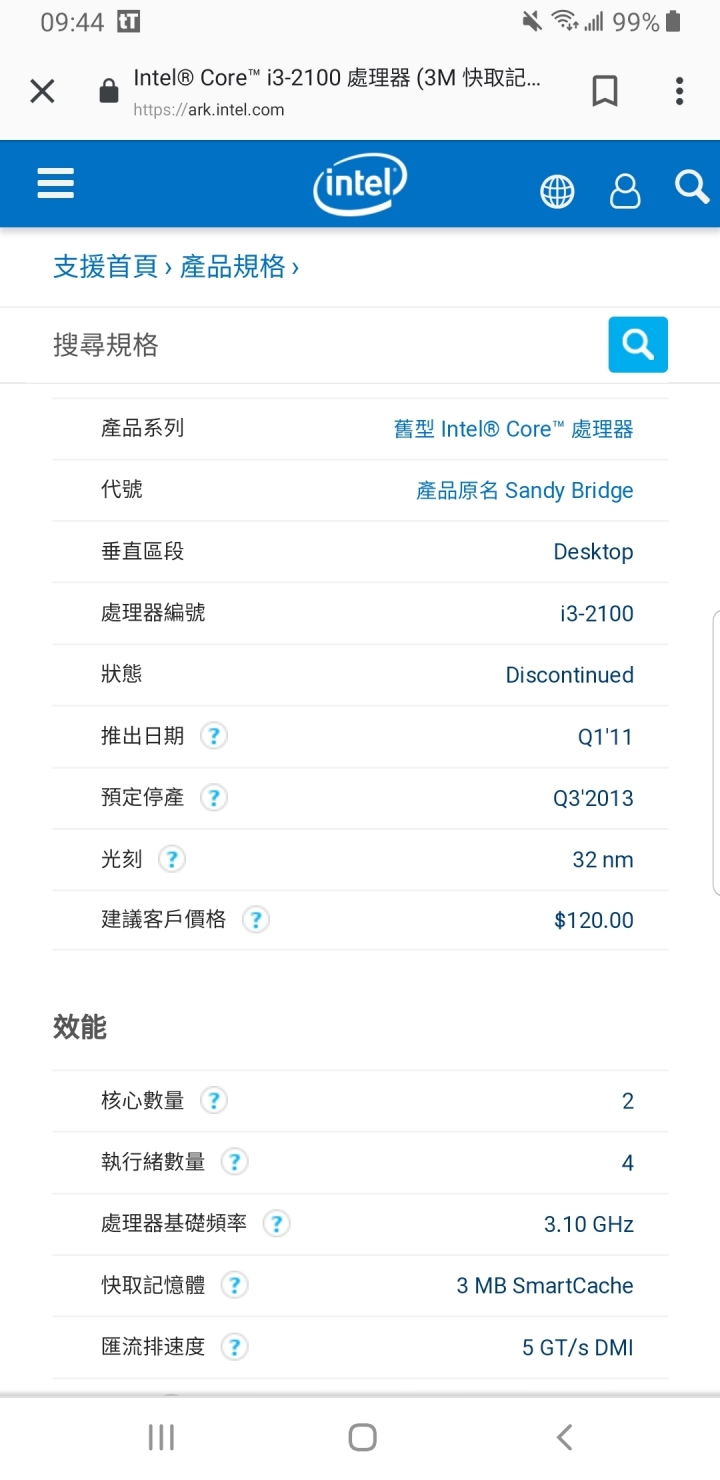Tap the blue search specs button
The image size is (720, 1480).
tap(638, 345)
